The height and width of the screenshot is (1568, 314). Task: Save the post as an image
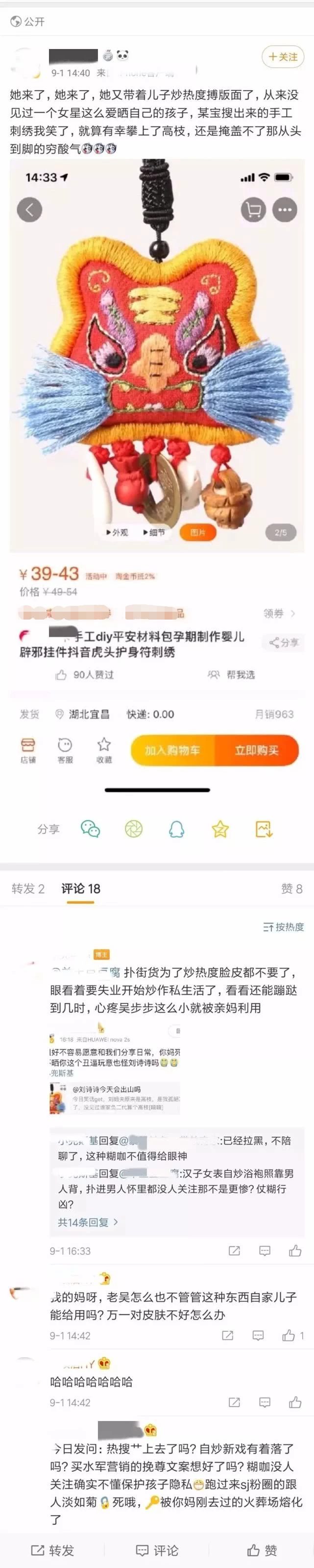(264, 828)
